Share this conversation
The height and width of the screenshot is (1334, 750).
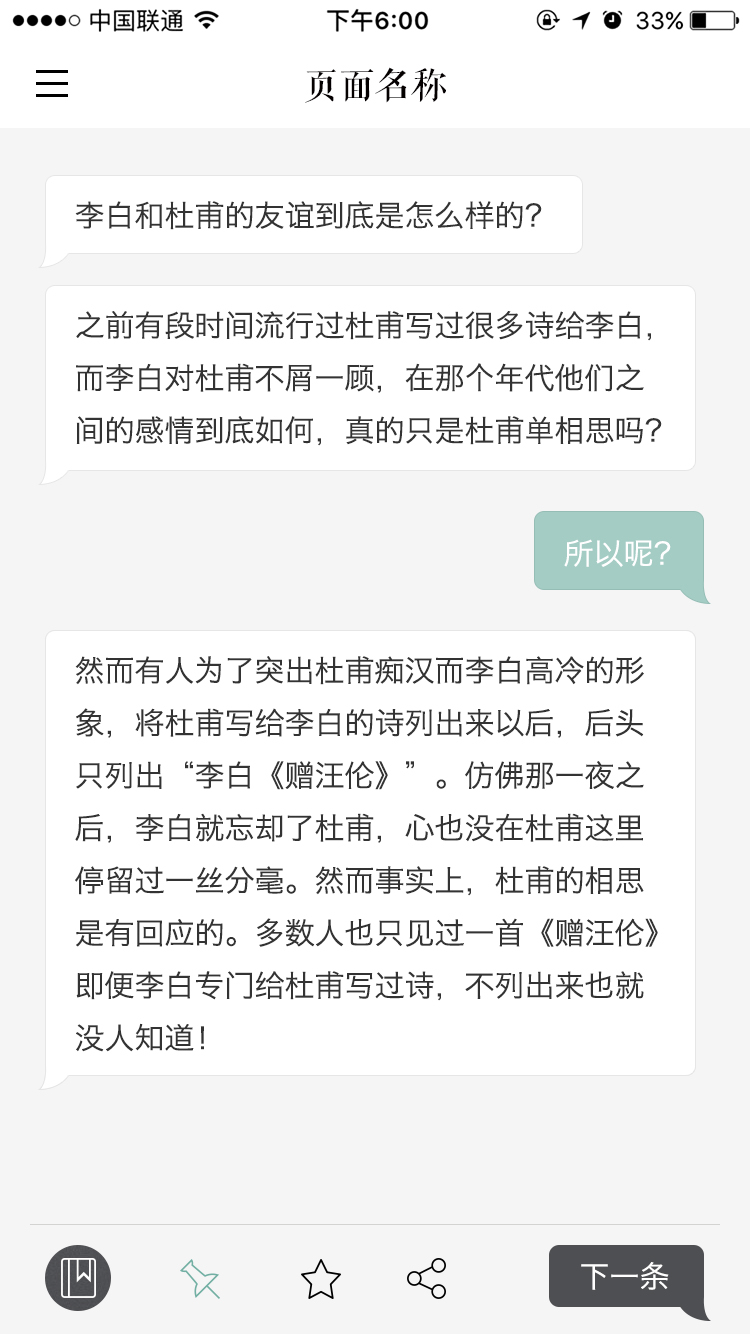pos(427,1278)
